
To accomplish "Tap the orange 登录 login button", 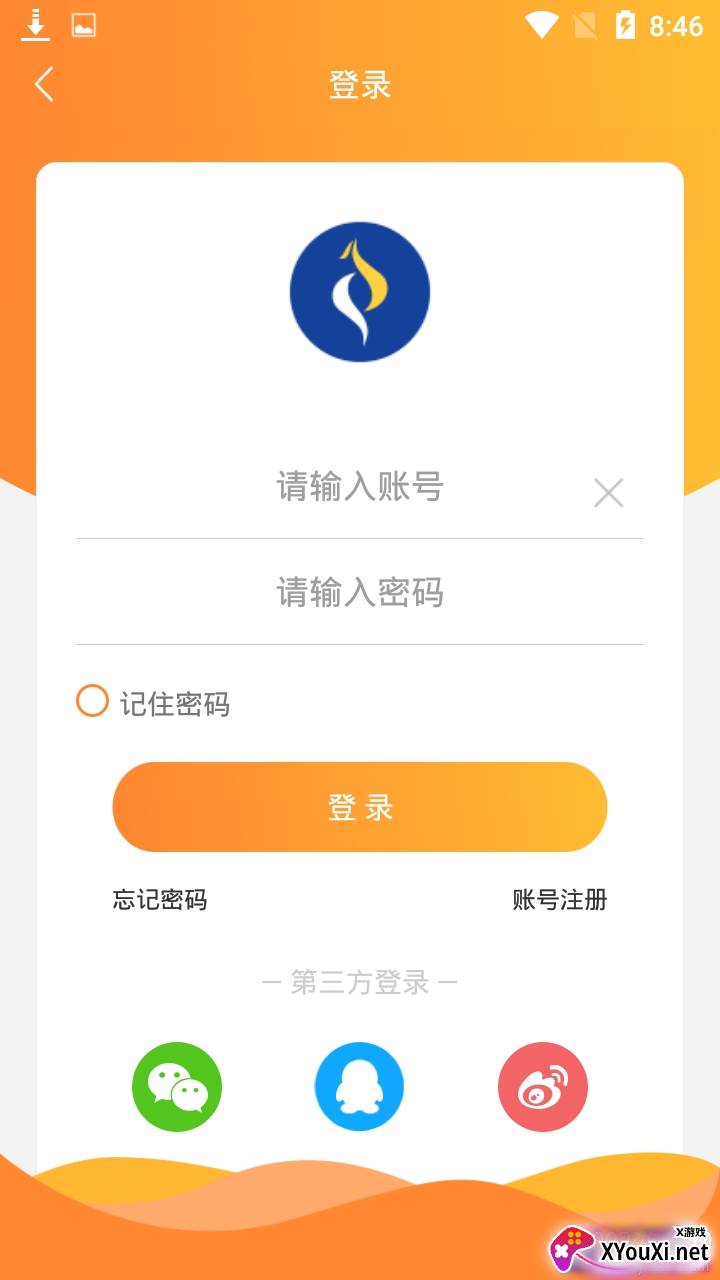I will pos(360,807).
